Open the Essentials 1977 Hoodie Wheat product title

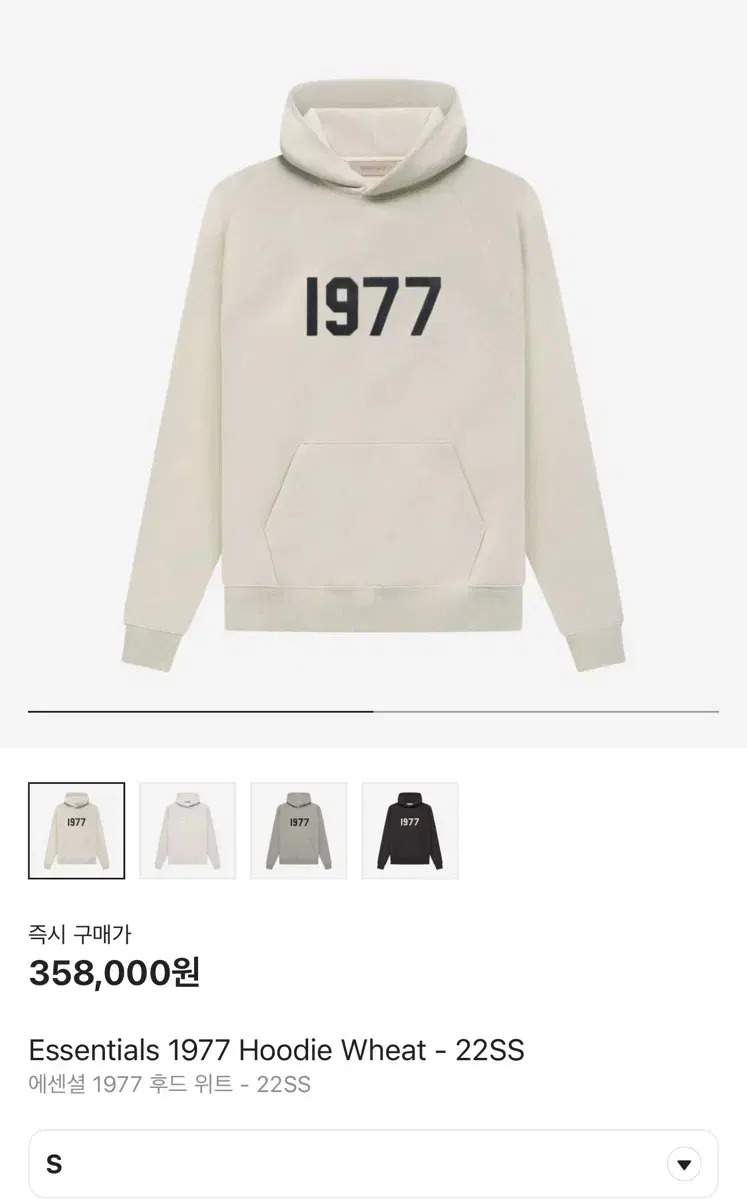[277, 1051]
